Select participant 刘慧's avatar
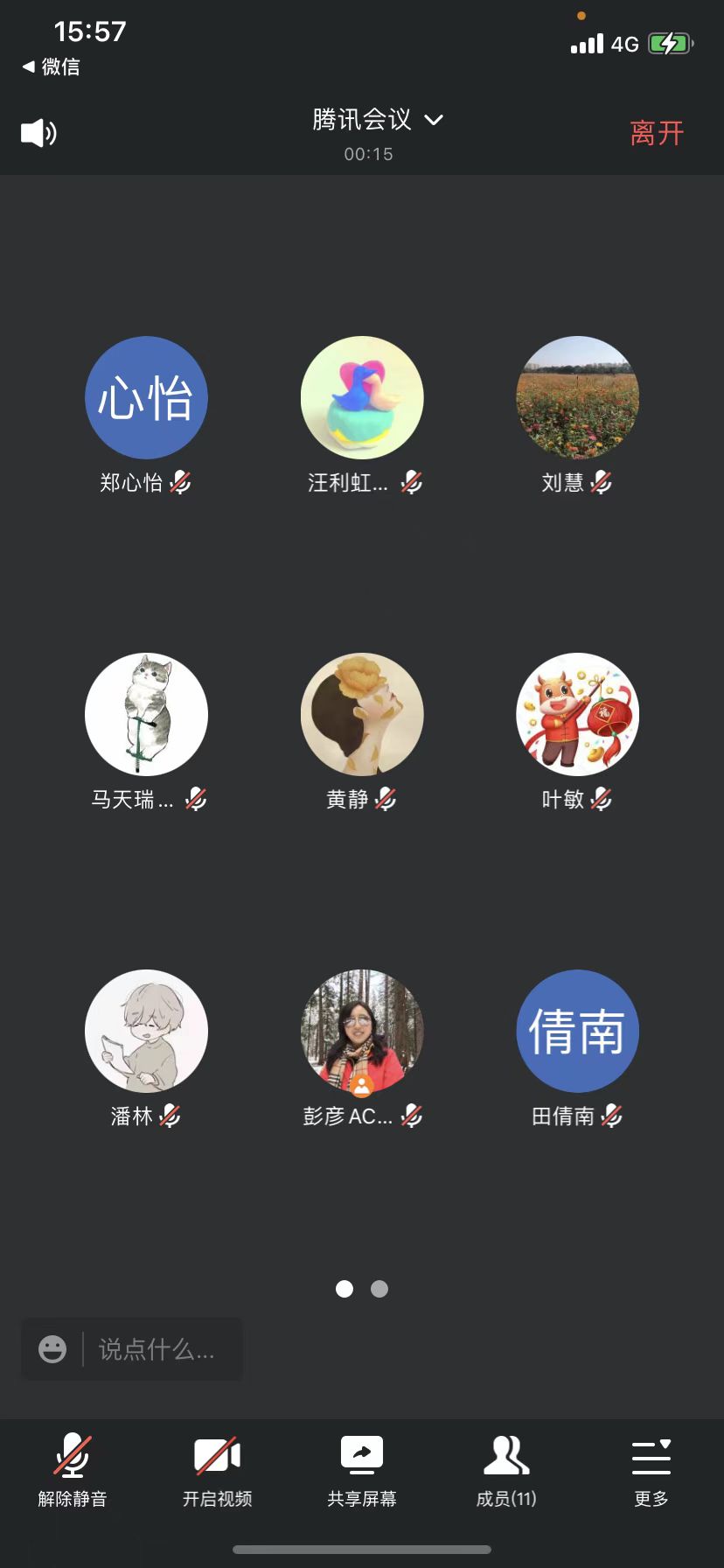 click(577, 398)
